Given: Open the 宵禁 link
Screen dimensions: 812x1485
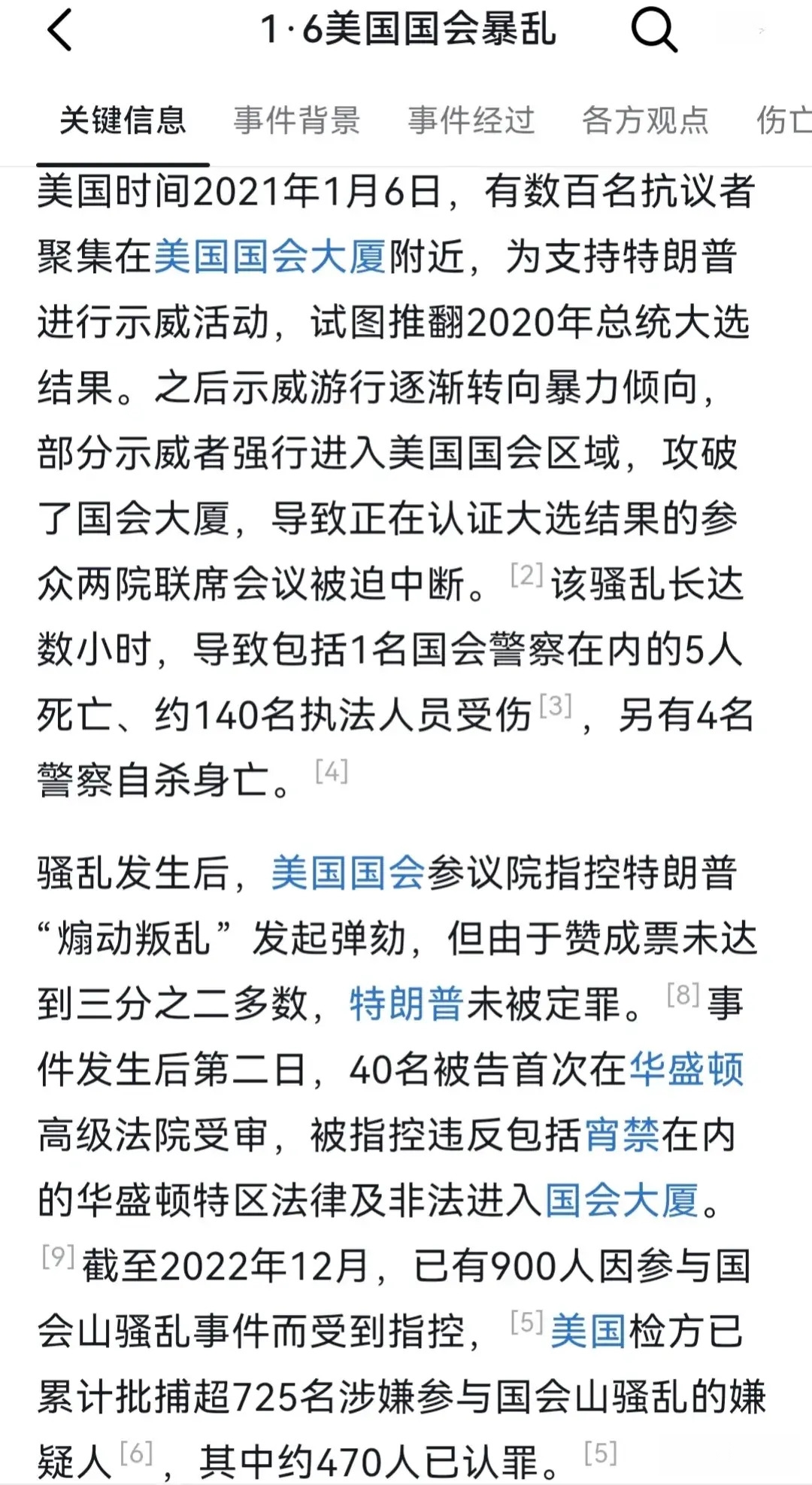Looking at the screenshot, I should click(x=622, y=1135).
